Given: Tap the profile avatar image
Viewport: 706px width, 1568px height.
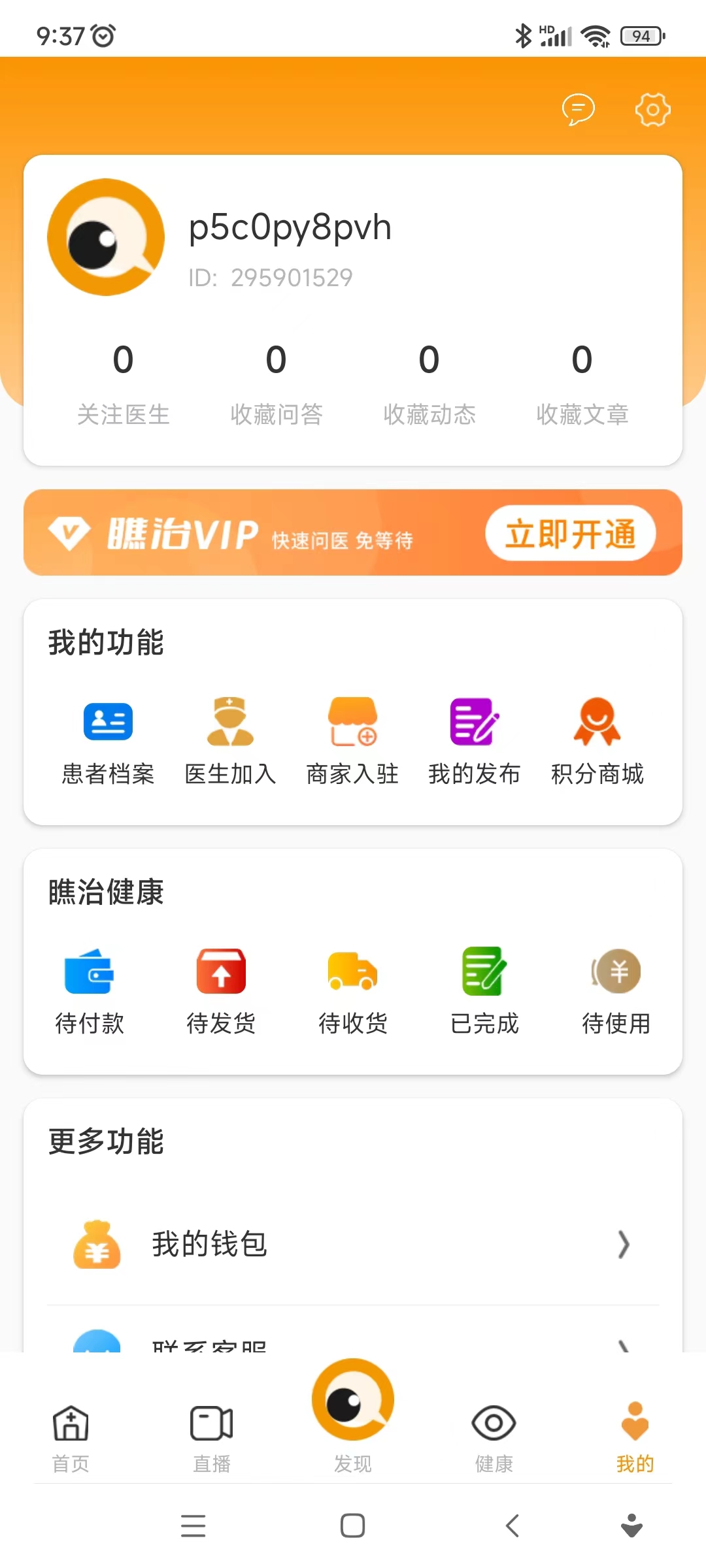Looking at the screenshot, I should [105, 237].
